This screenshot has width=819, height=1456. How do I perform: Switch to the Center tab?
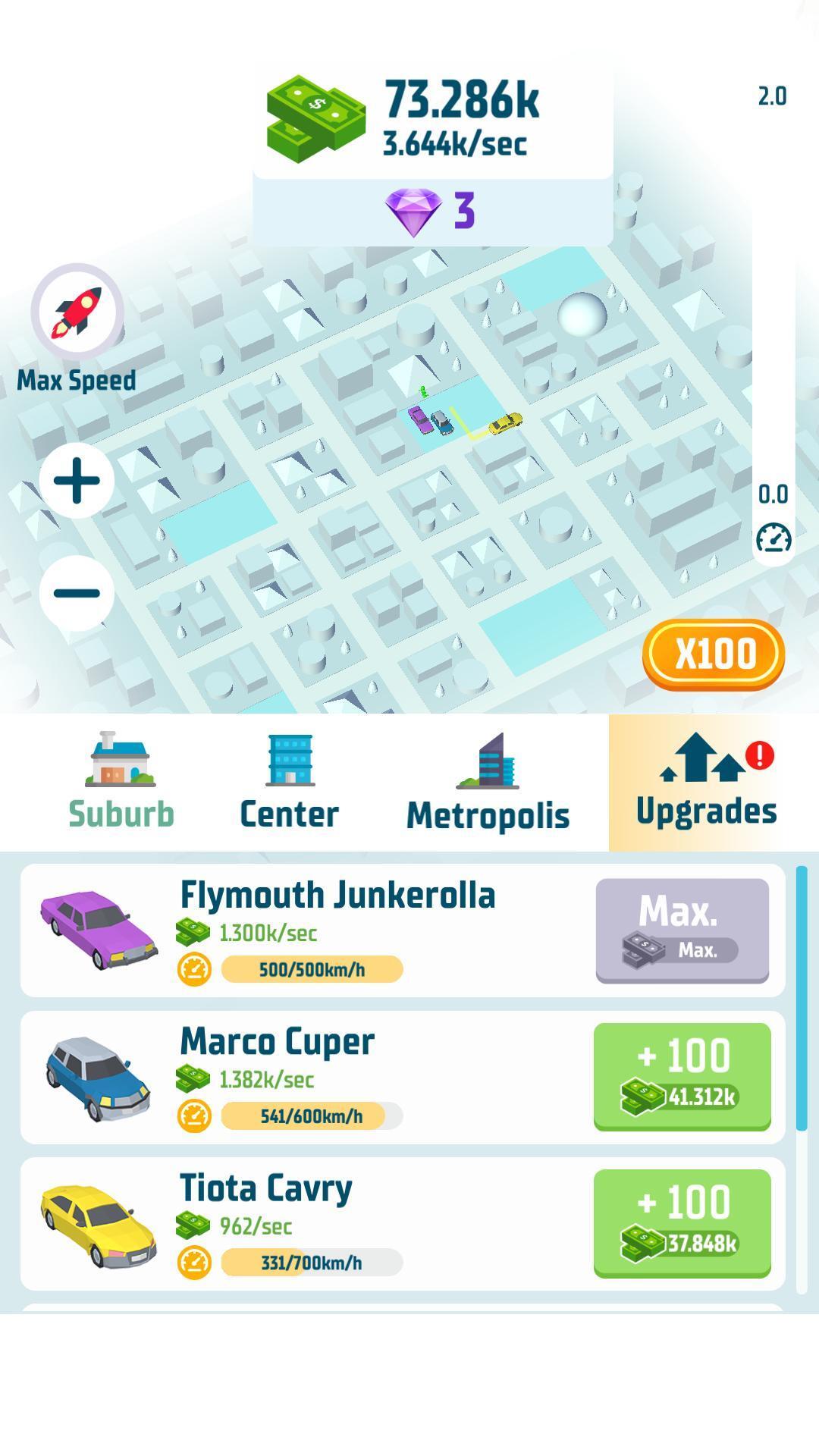coord(289,782)
